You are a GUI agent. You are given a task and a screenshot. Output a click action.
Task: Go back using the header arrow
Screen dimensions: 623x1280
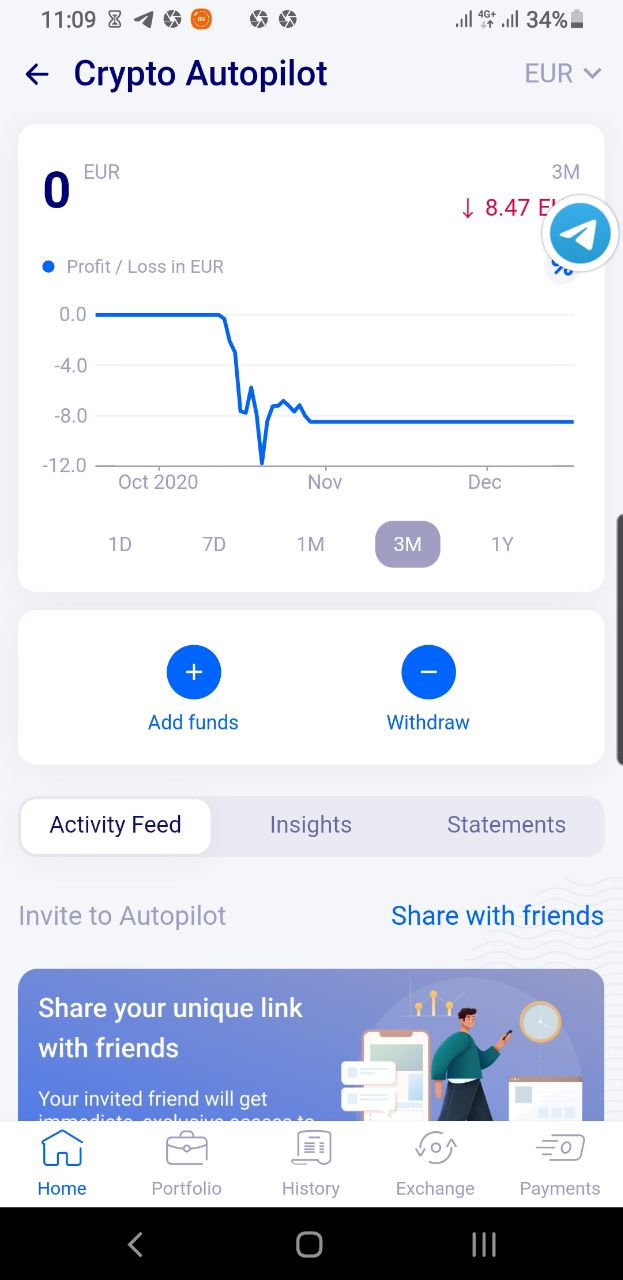tap(37, 74)
